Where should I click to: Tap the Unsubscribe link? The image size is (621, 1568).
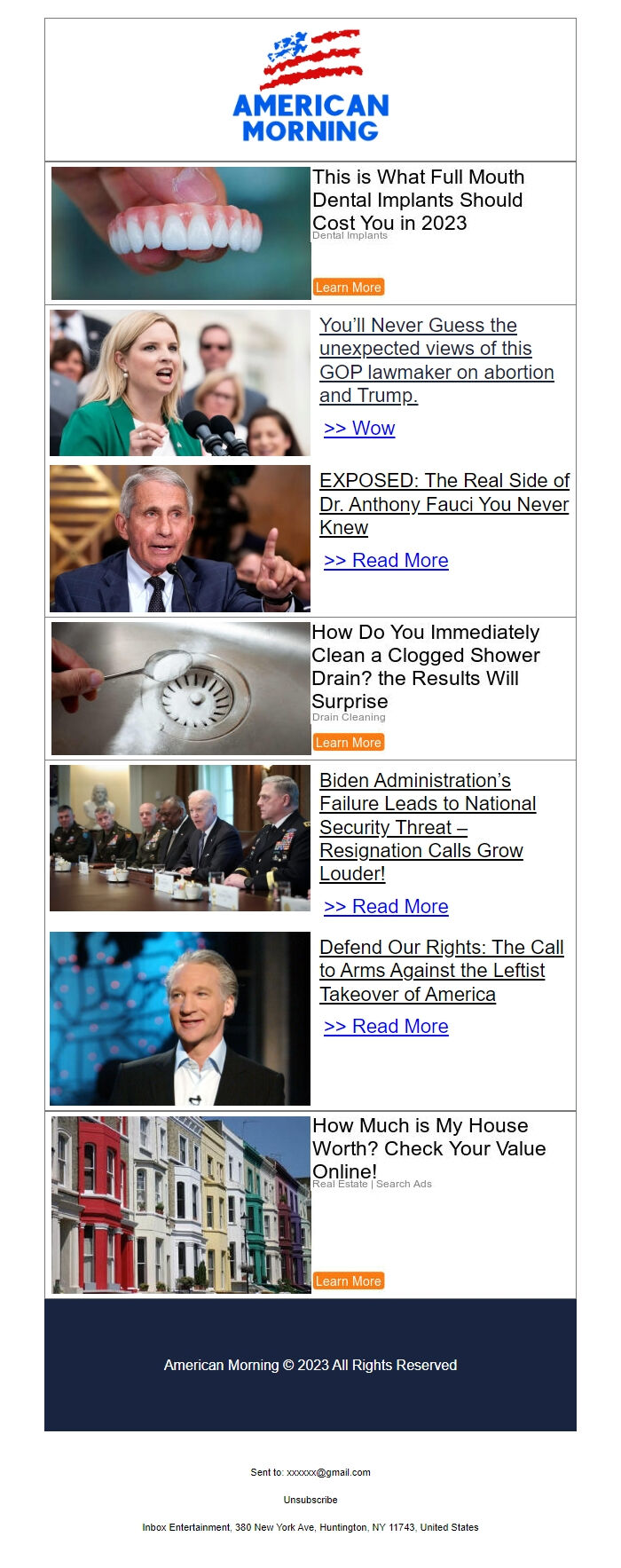[310, 1500]
